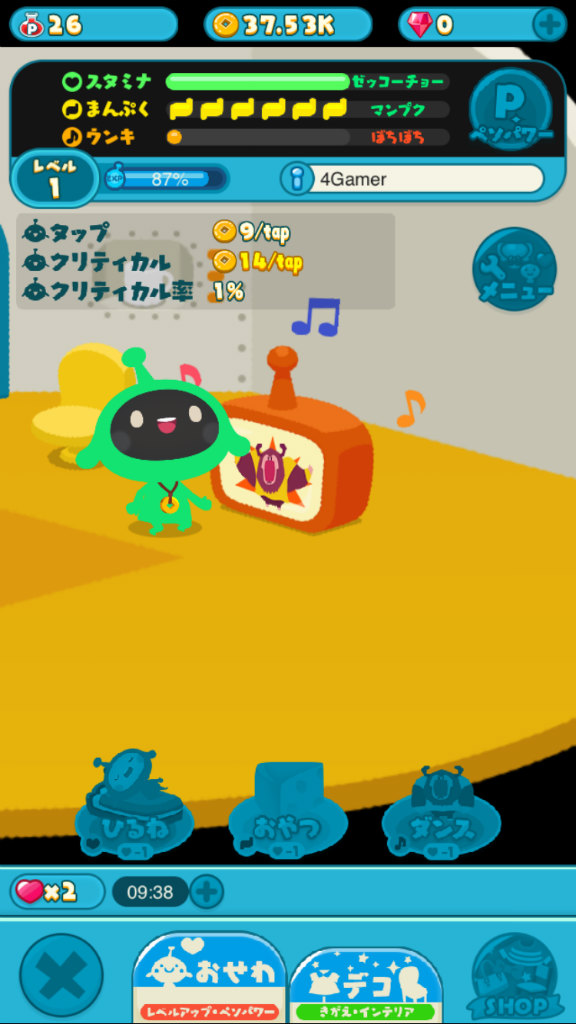
Task: Select the ひるね nap action
Action: pyautogui.click(x=133, y=805)
